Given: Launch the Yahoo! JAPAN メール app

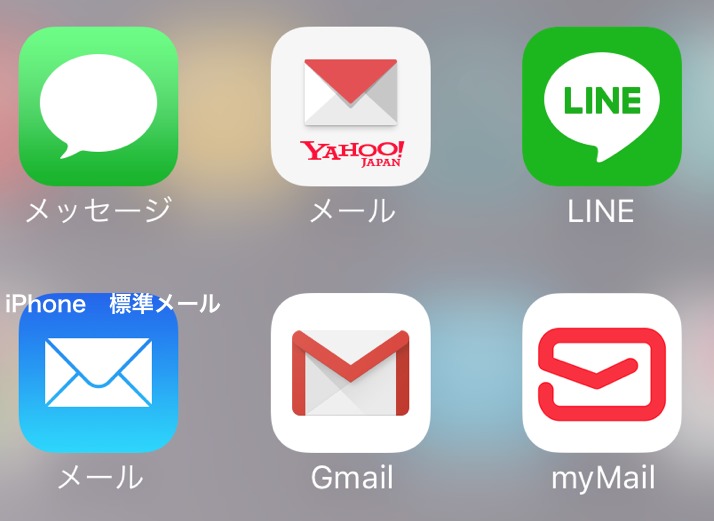Looking at the screenshot, I should (350, 106).
